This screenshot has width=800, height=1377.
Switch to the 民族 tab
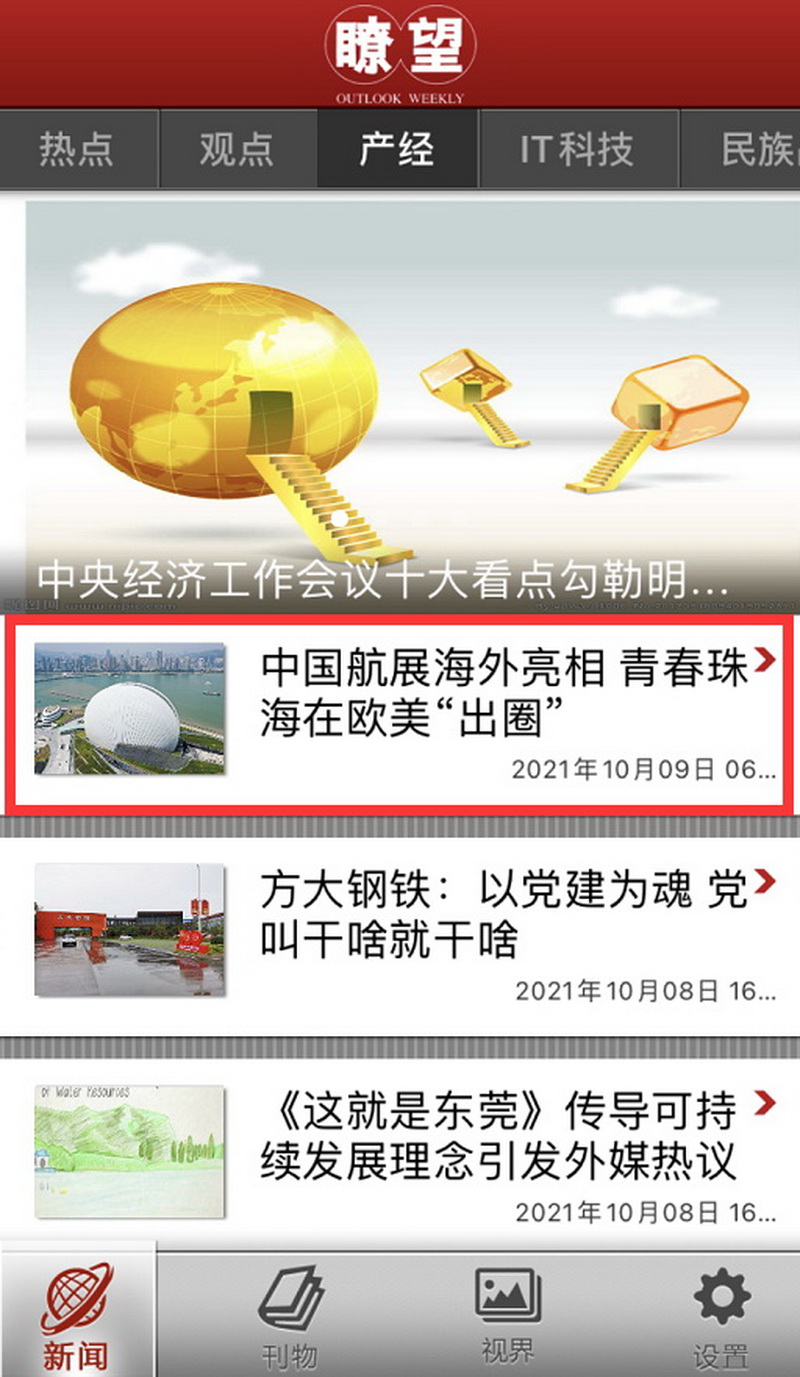740,149
